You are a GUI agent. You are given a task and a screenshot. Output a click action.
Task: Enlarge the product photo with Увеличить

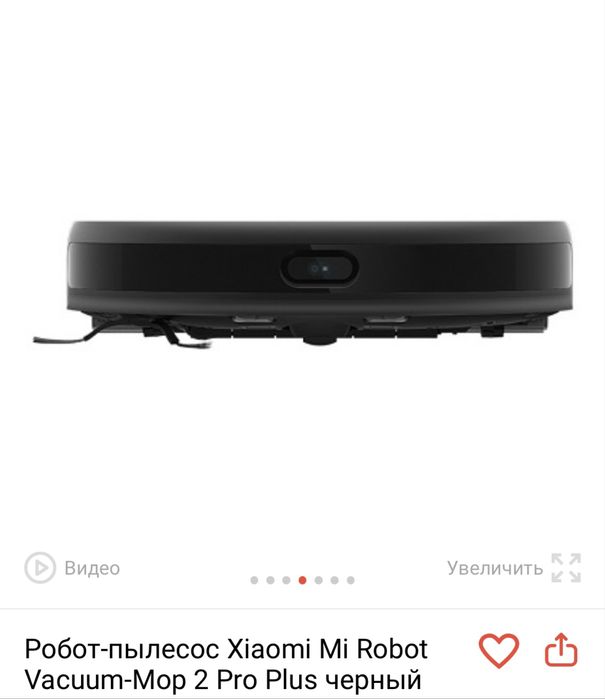point(514,568)
